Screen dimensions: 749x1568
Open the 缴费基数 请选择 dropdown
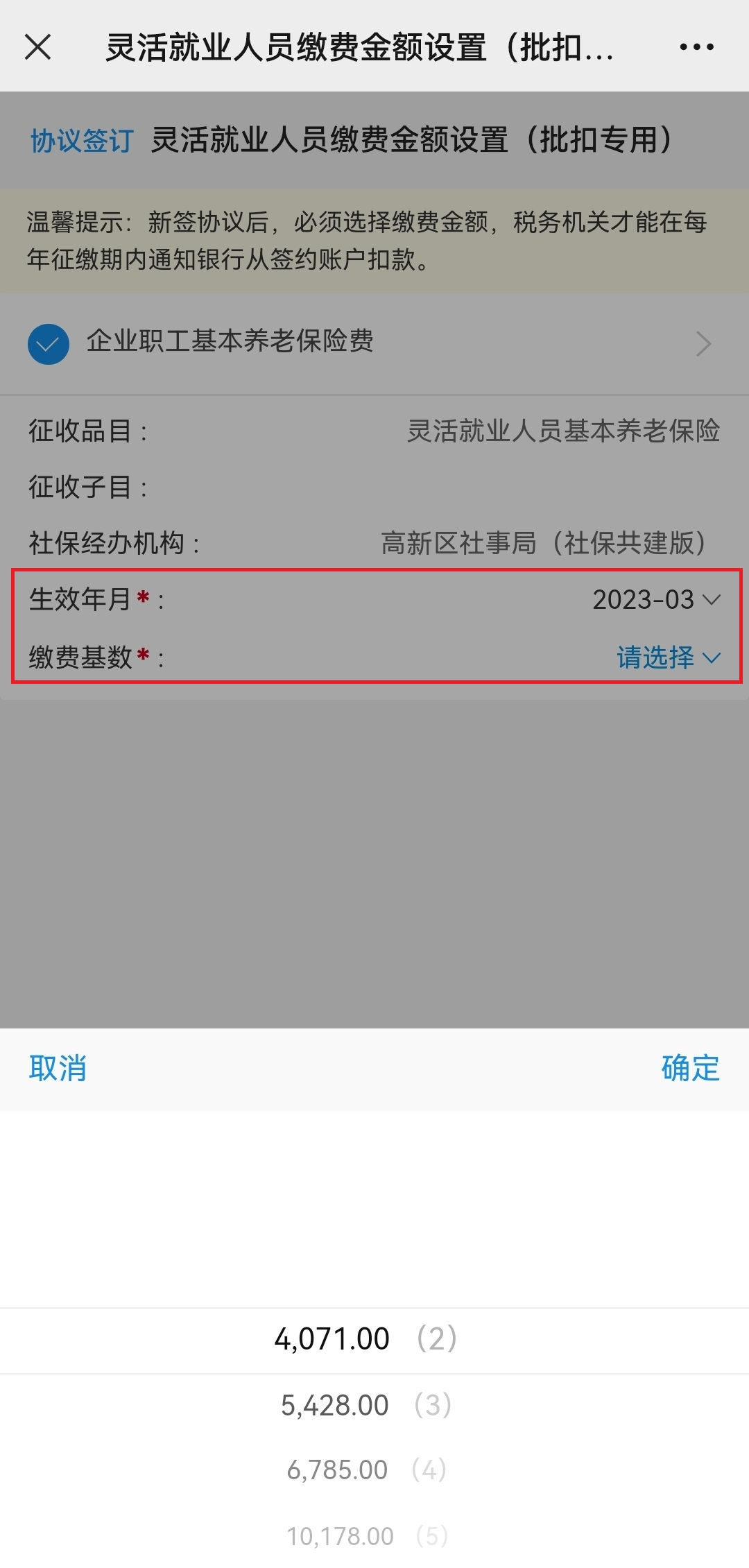click(x=668, y=657)
